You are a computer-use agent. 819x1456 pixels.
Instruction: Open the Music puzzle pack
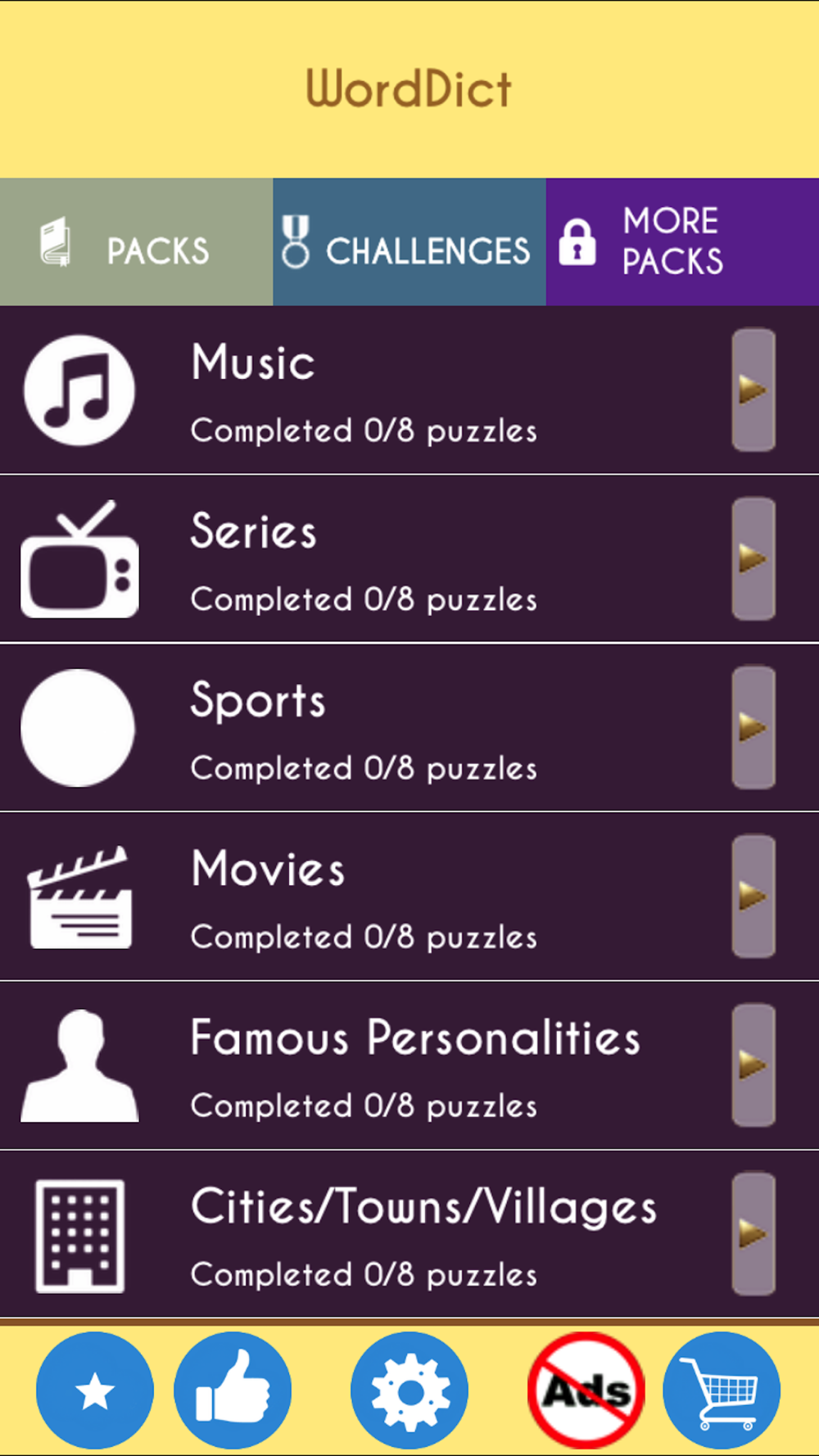409,391
